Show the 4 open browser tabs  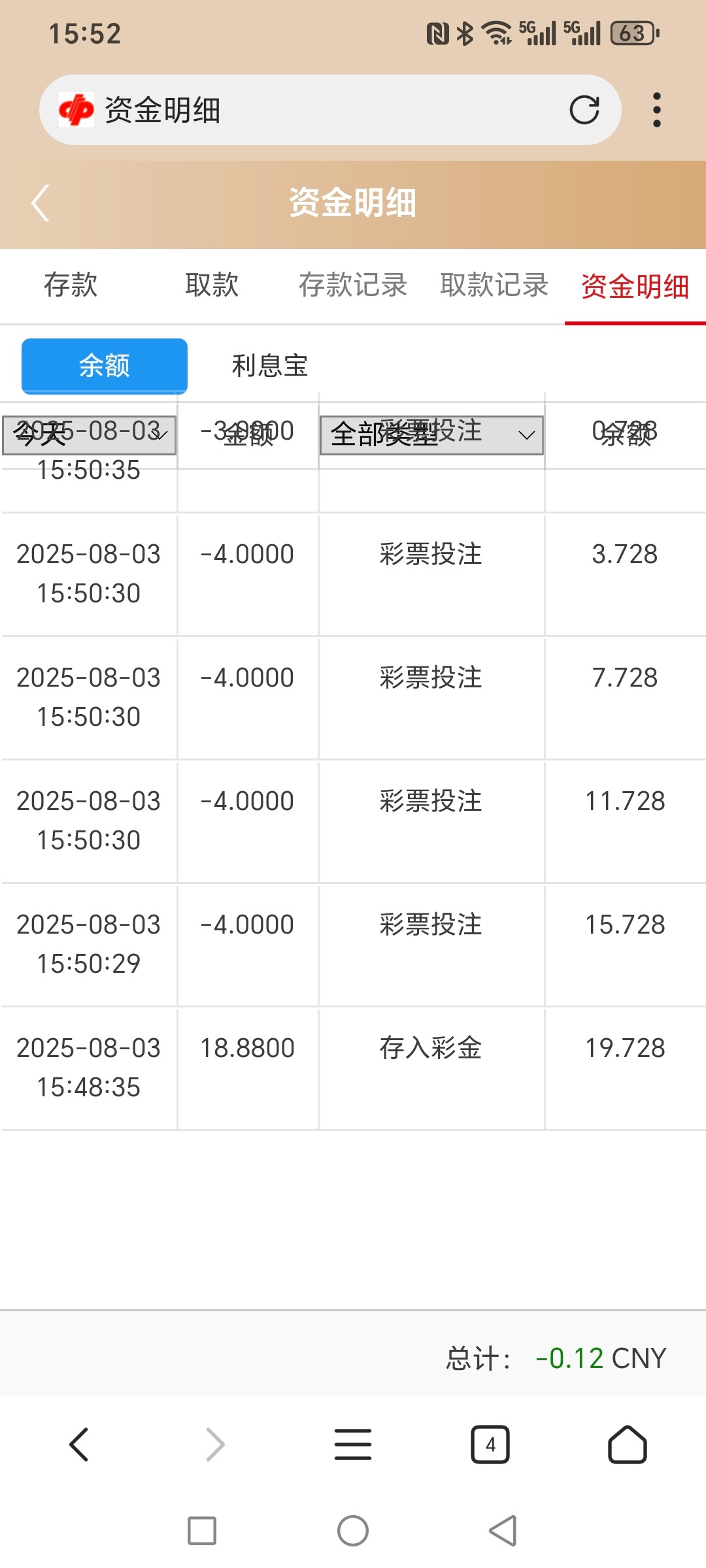click(x=490, y=1444)
